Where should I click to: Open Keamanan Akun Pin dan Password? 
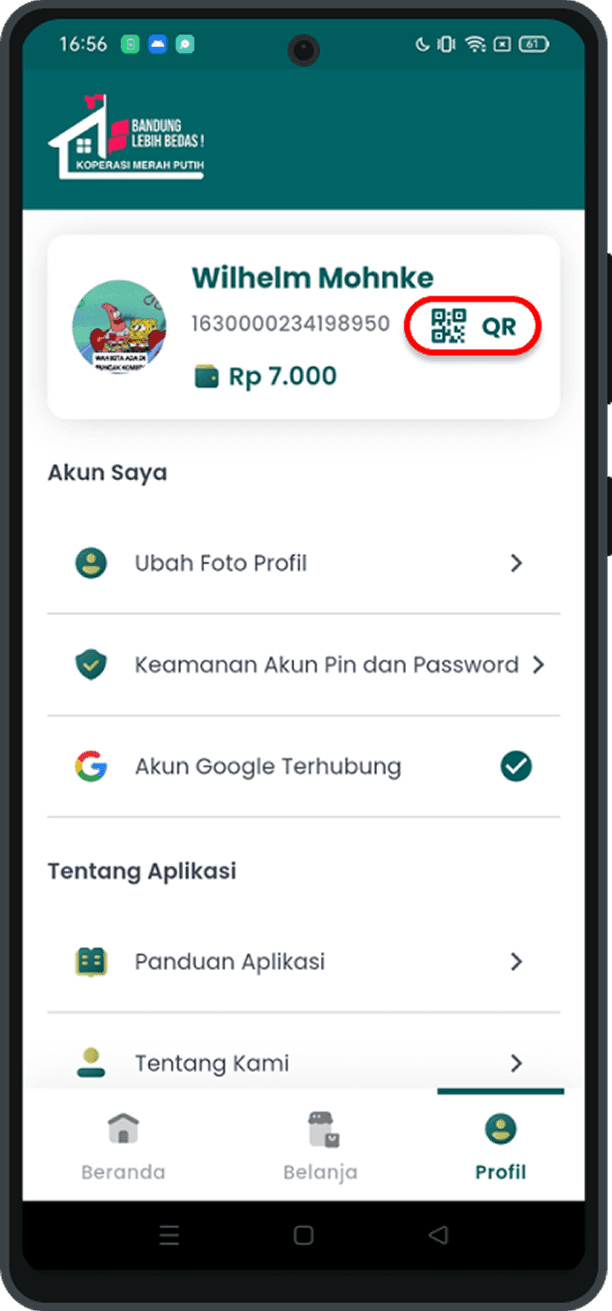pyautogui.click(x=303, y=665)
